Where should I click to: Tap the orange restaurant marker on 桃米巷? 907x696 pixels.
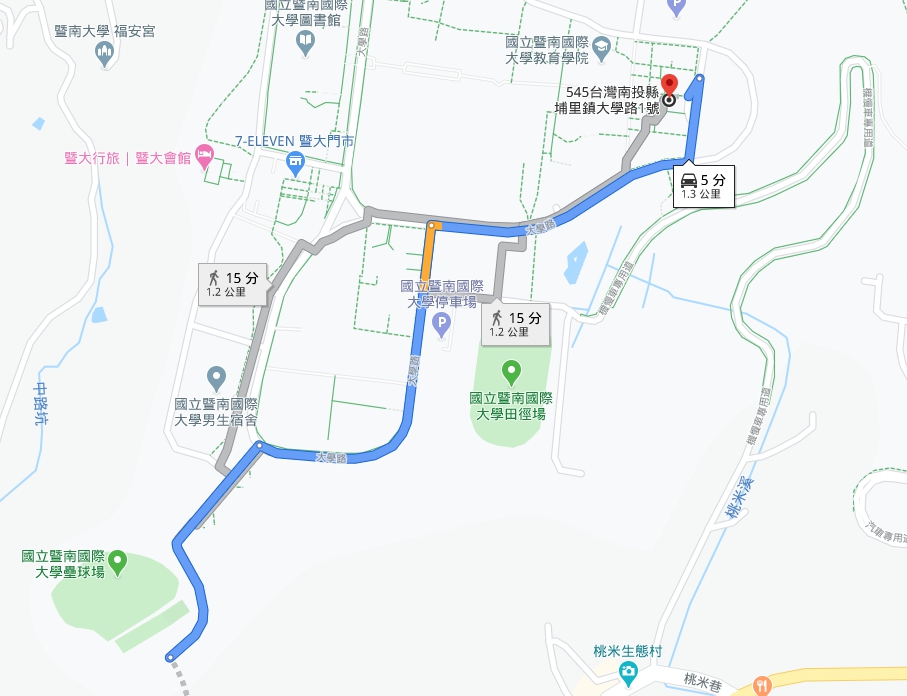tap(763, 685)
